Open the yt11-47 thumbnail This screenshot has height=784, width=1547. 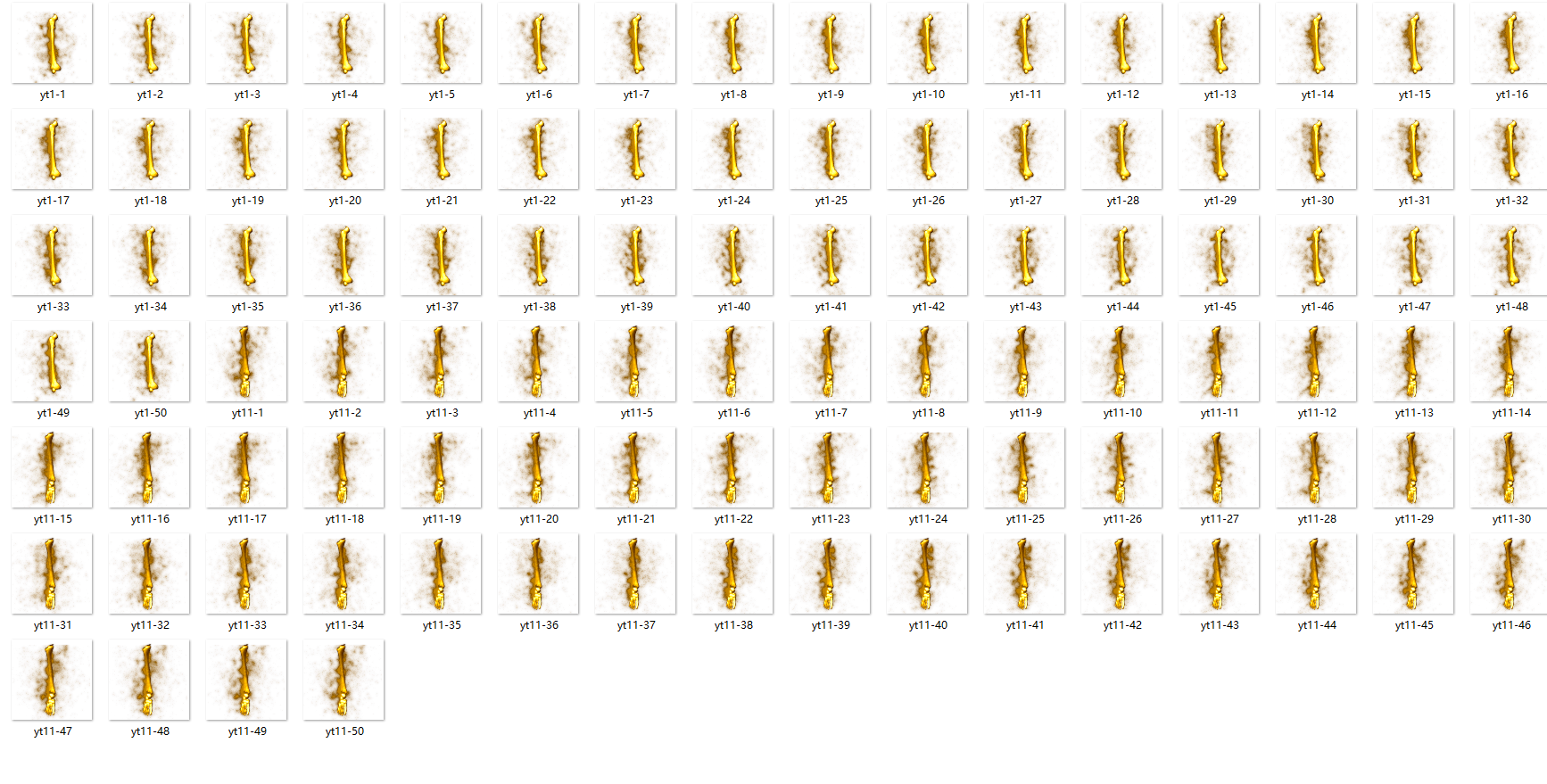click(52, 680)
